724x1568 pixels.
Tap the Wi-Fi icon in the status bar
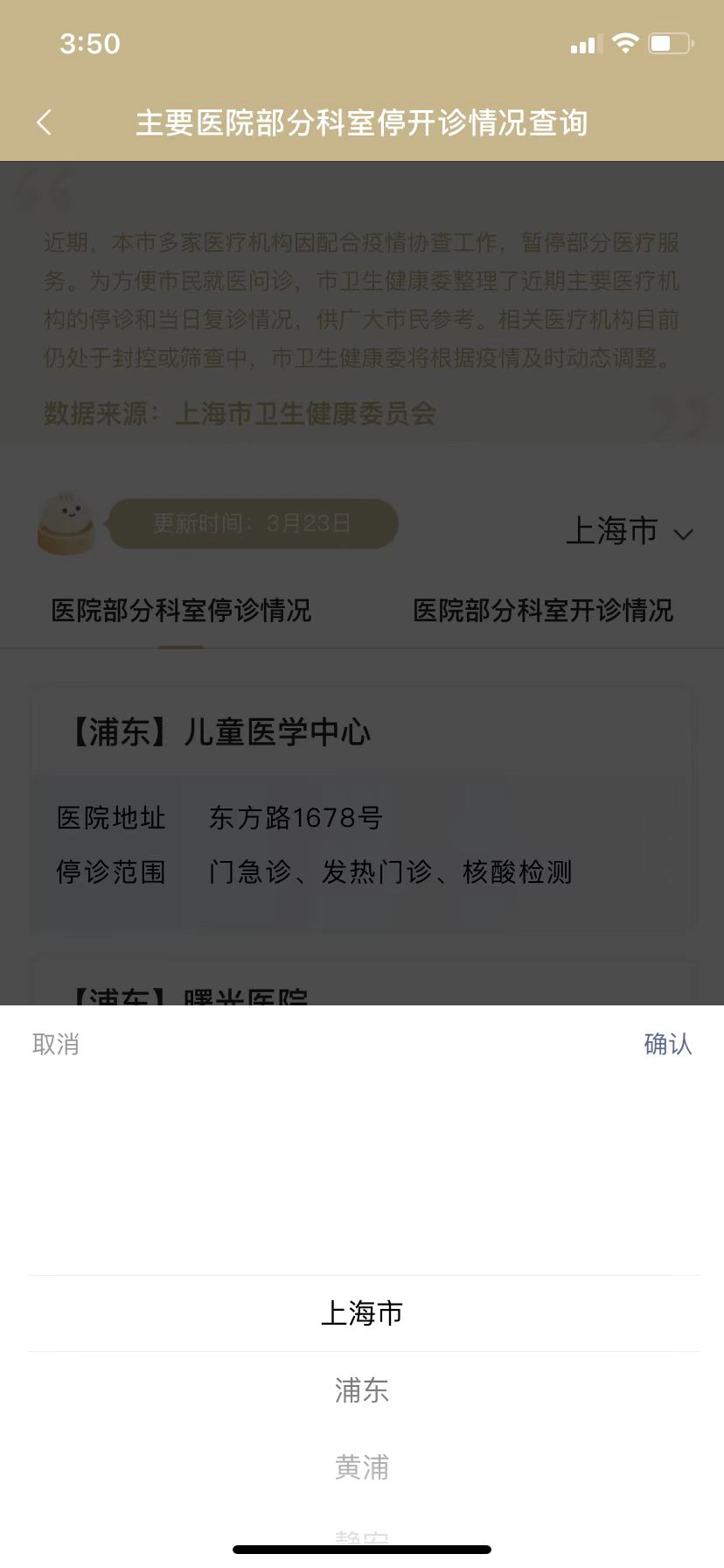pyautogui.click(x=624, y=42)
